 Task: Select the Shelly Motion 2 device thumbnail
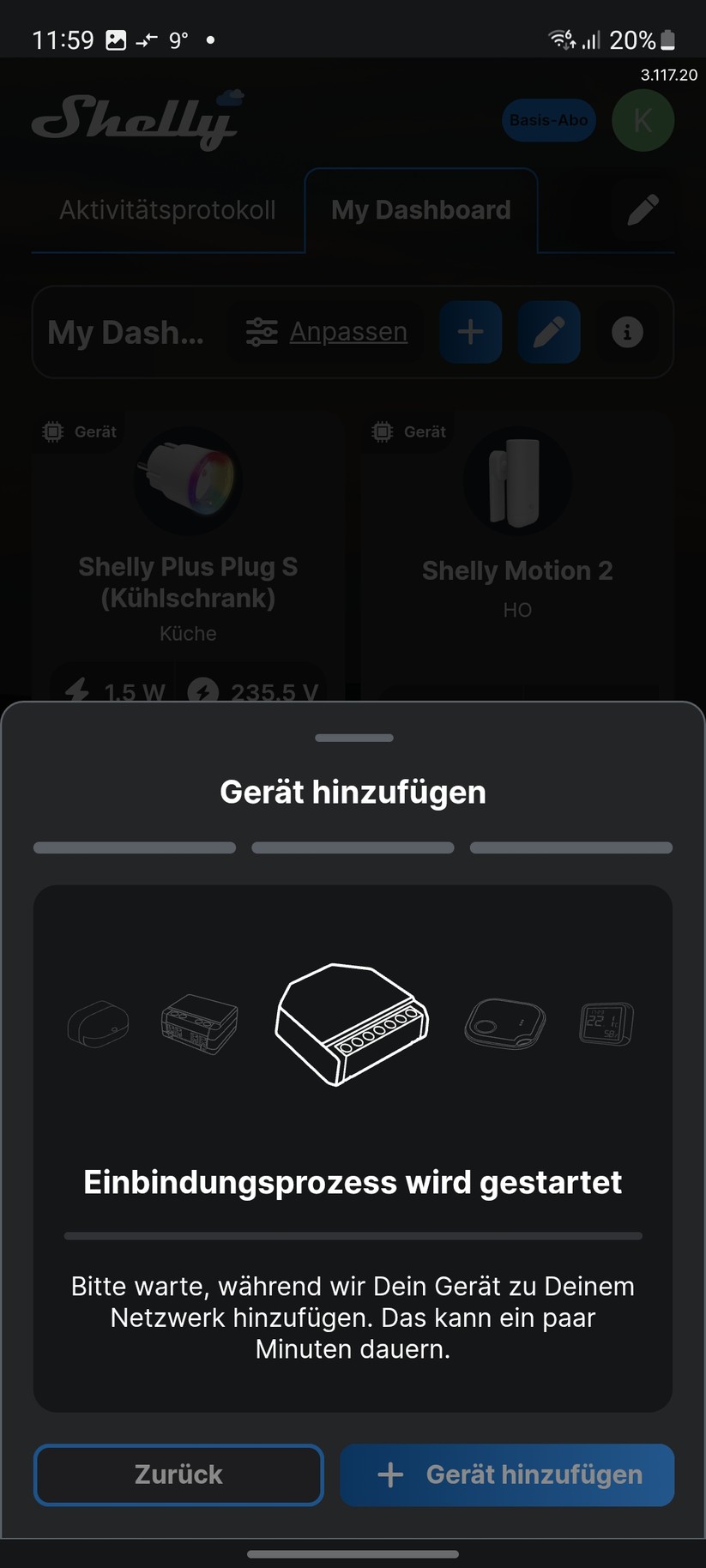[516, 480]
